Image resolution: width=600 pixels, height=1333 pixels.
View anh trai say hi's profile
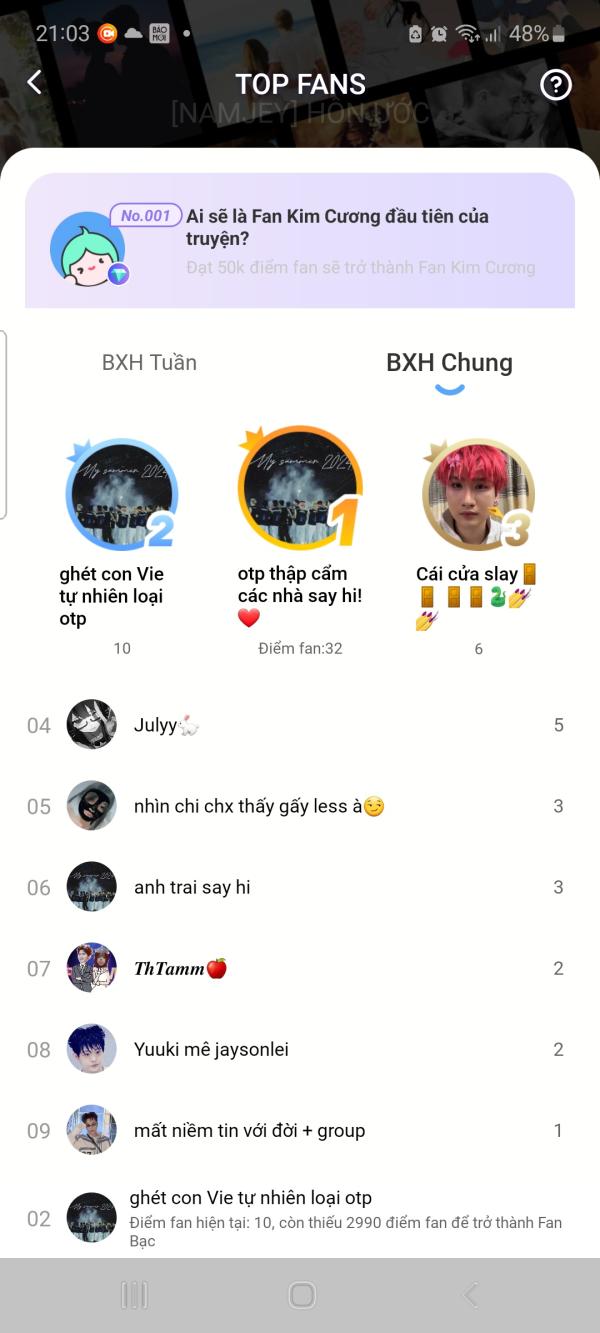tap(300, 887)
